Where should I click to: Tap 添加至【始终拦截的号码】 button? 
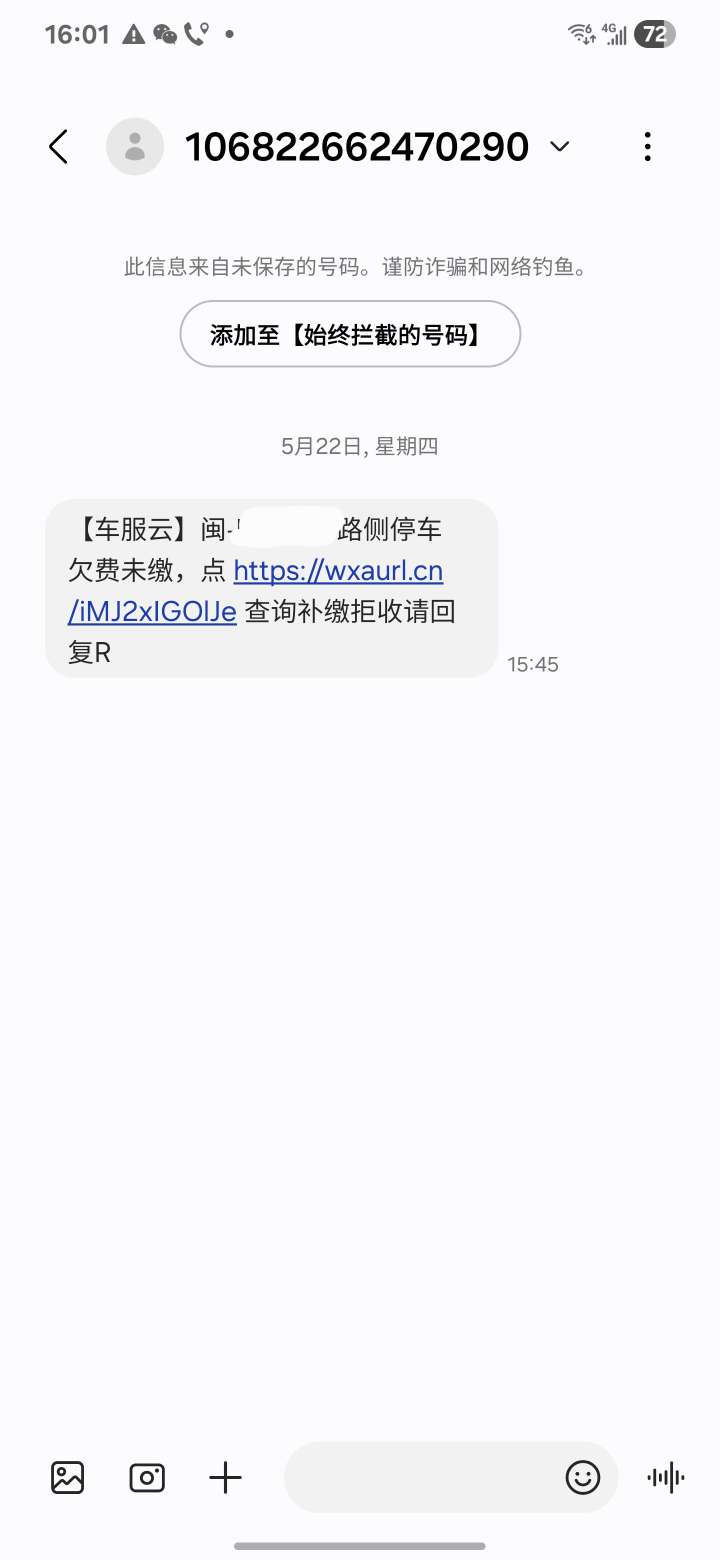pos(350,334)
